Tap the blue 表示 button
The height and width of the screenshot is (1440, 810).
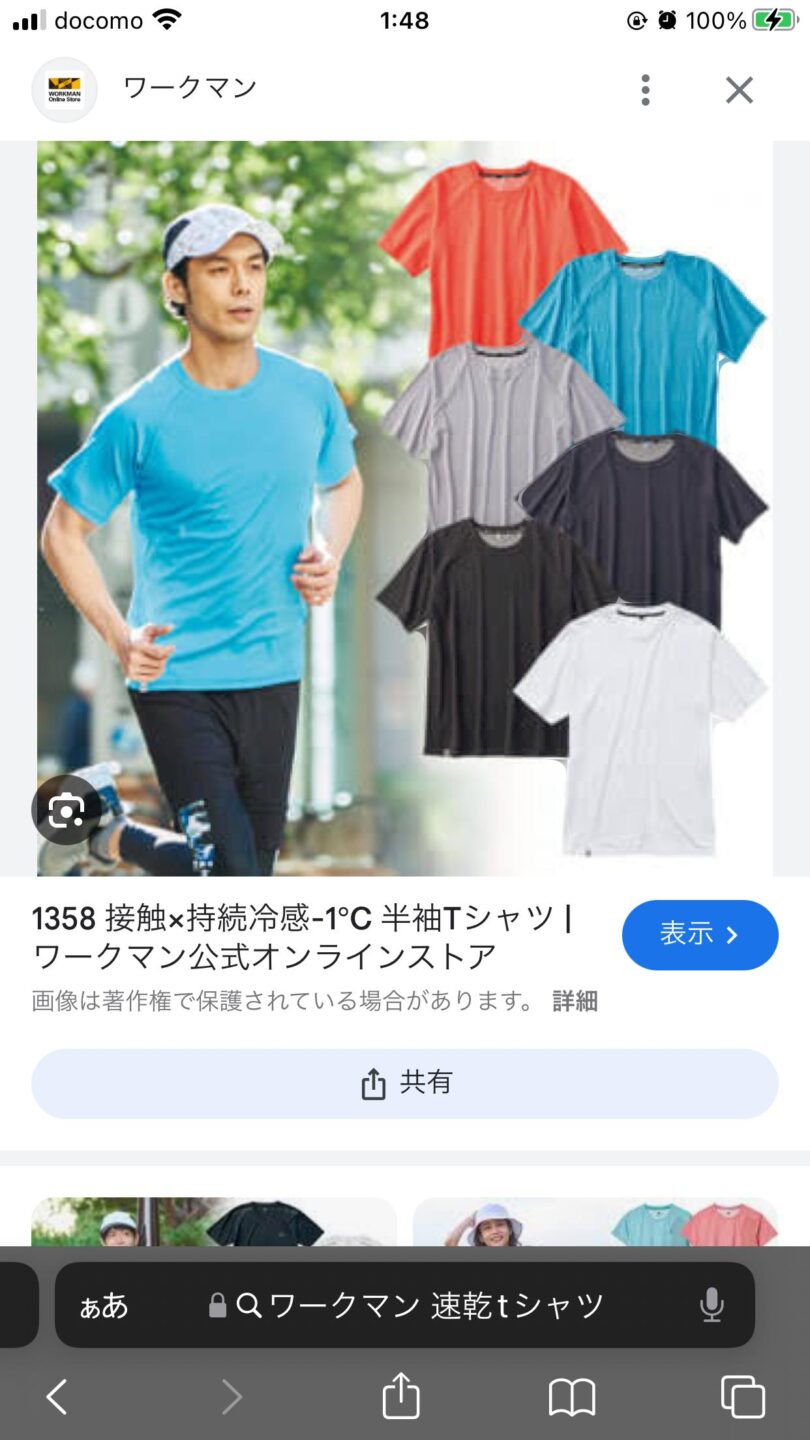(699, 935)
